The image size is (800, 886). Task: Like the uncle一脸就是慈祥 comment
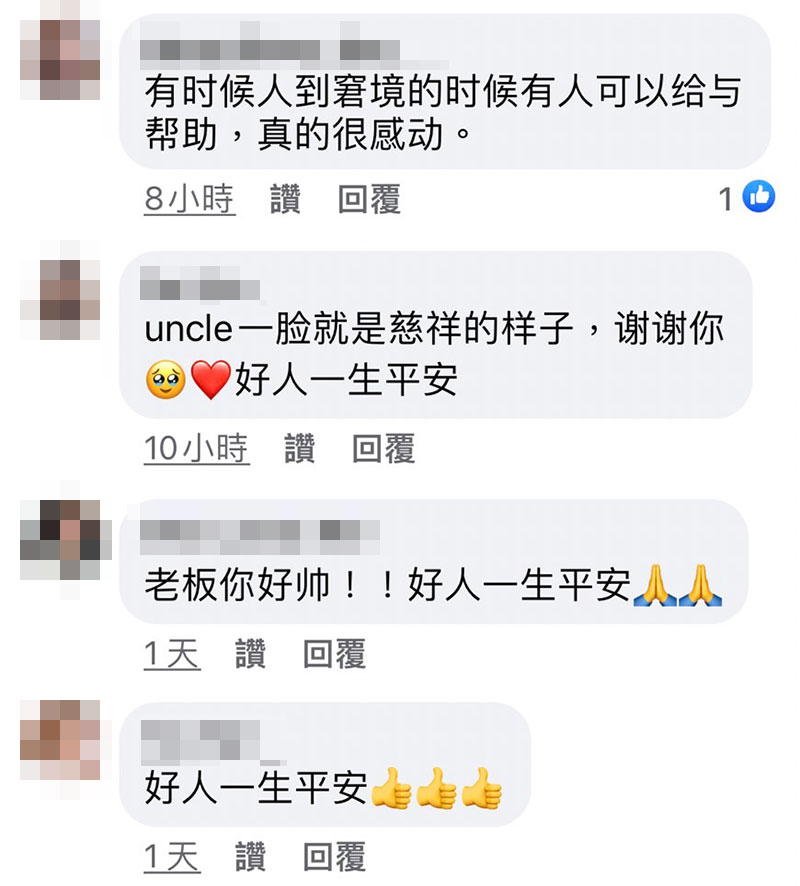click(x=299, y=449)
